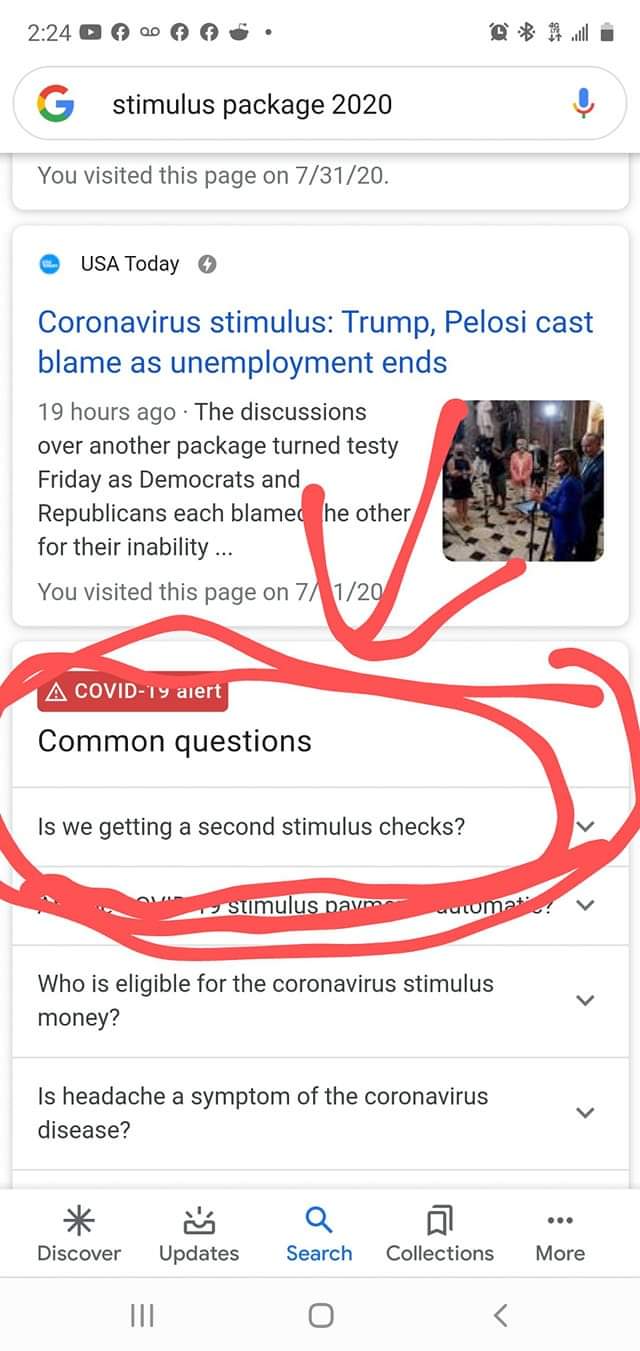640x1351 pixels.
Task: Switch to the Updates tab
Action: point(199,1234)
